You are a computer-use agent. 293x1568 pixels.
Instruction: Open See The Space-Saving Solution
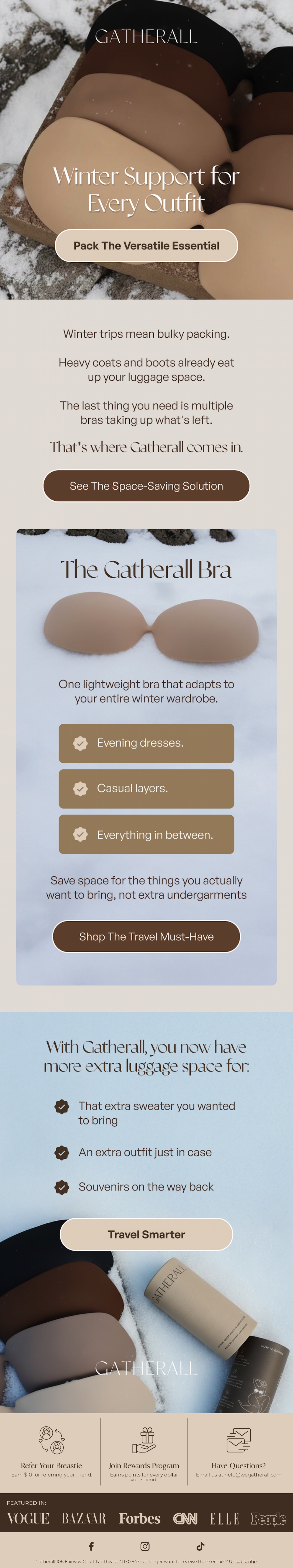pos(146,486)
